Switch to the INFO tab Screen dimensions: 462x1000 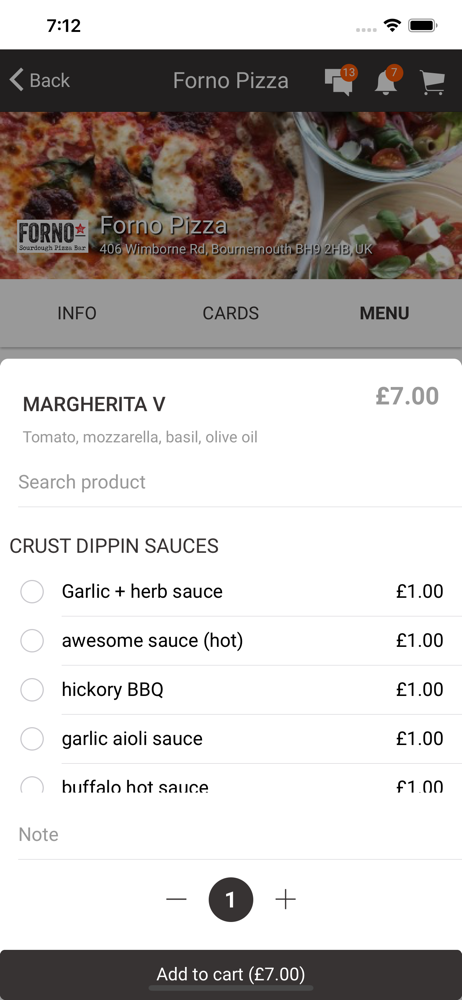(77, 313)
